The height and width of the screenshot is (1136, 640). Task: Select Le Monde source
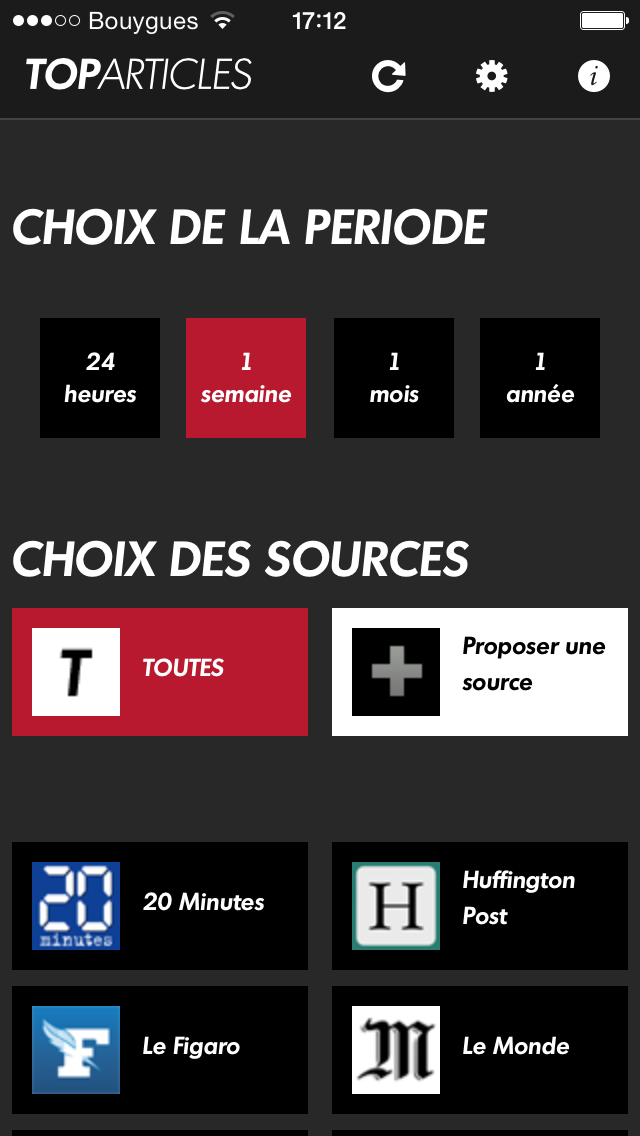480,1050
